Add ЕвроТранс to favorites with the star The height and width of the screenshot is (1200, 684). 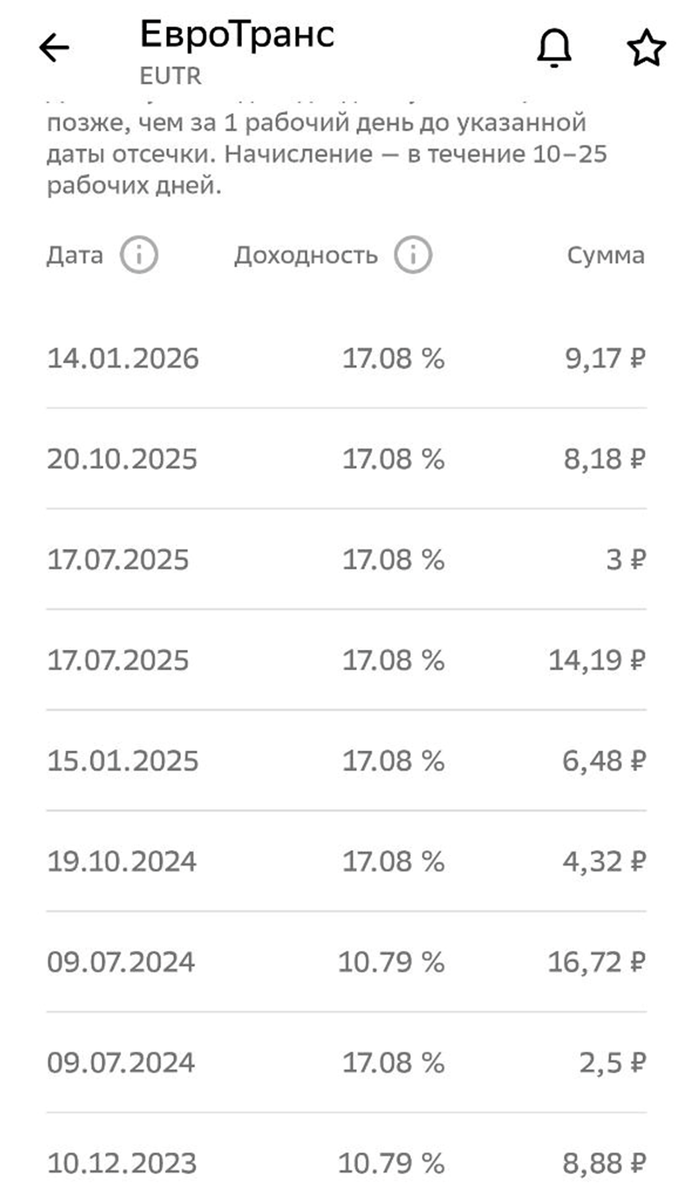[645, 47]
